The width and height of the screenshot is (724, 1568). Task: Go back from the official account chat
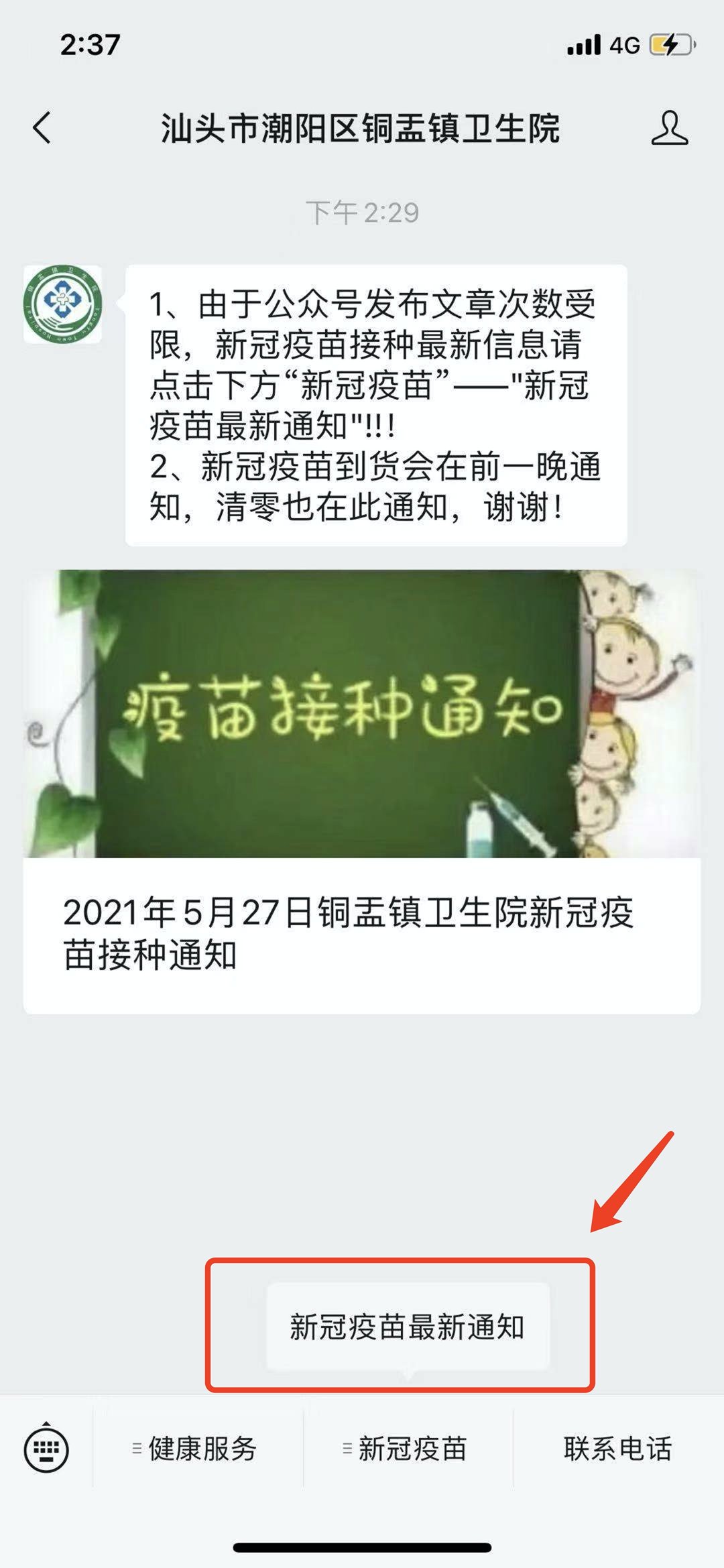pos(42,127)
